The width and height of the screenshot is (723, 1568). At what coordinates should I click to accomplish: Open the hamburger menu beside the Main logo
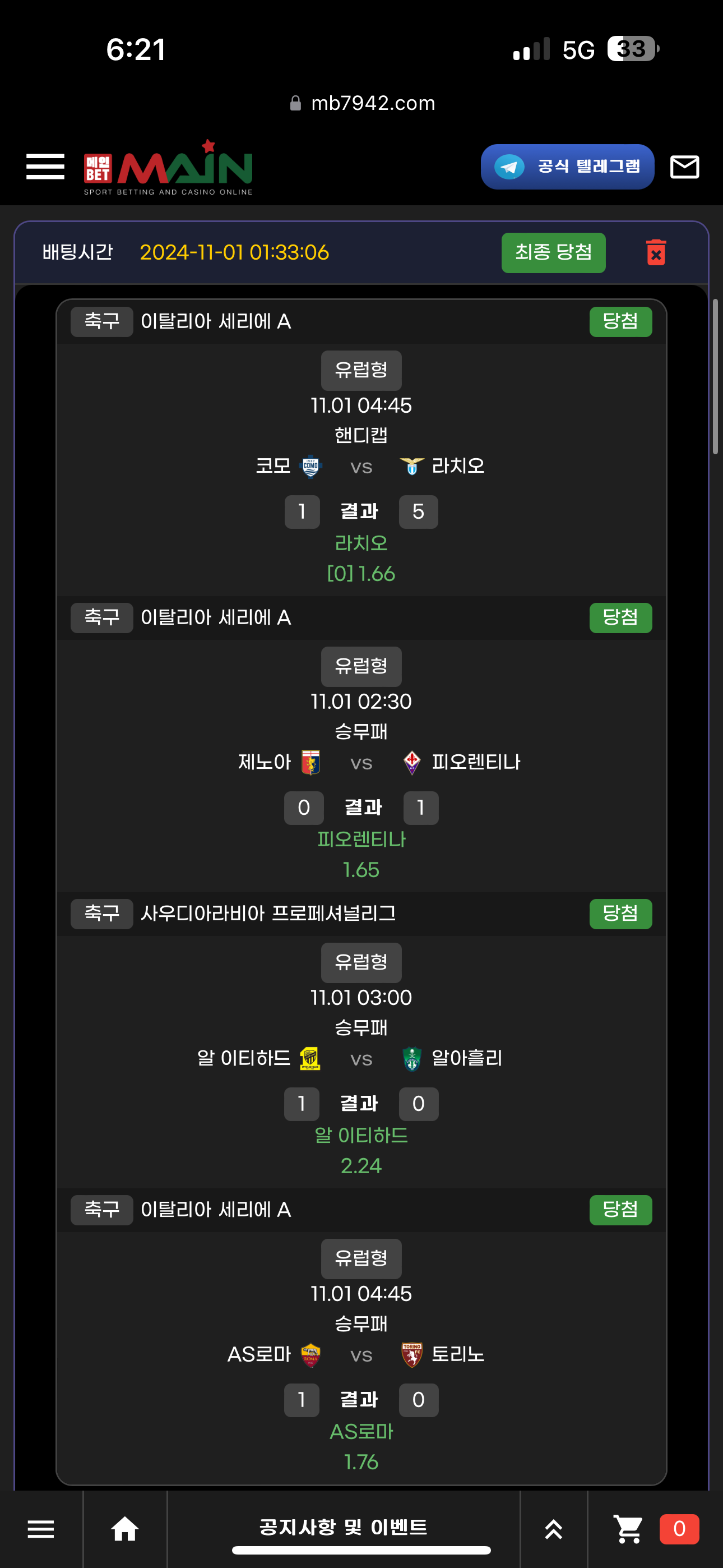[45, 167]
